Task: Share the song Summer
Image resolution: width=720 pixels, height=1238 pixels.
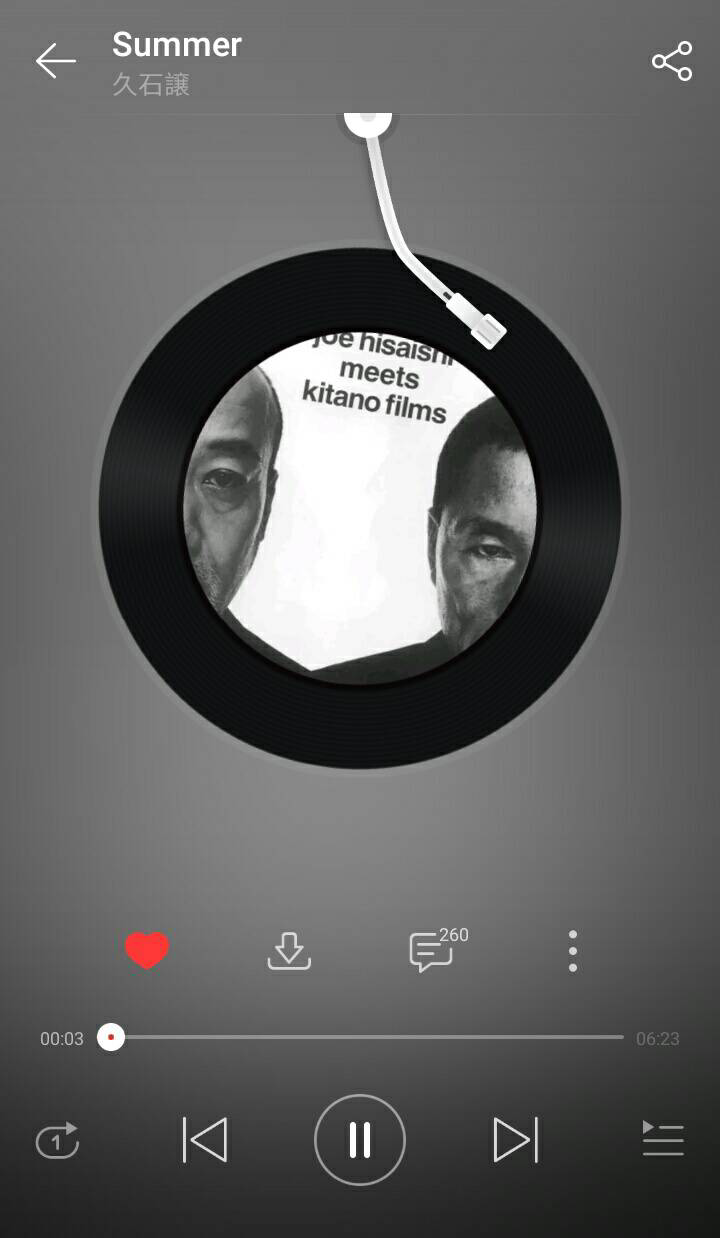Action: 672,62
